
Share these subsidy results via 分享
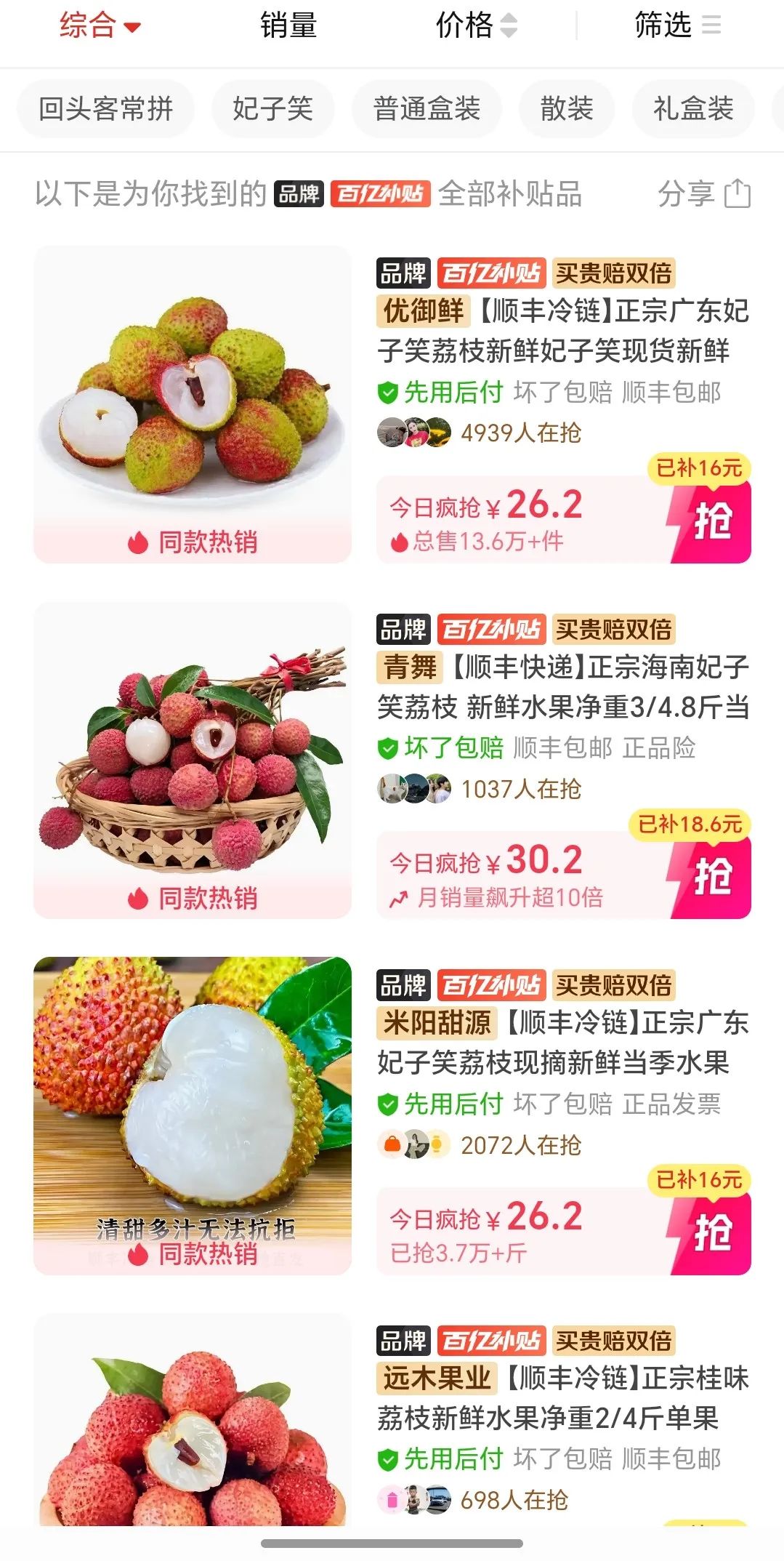point(703,194)
